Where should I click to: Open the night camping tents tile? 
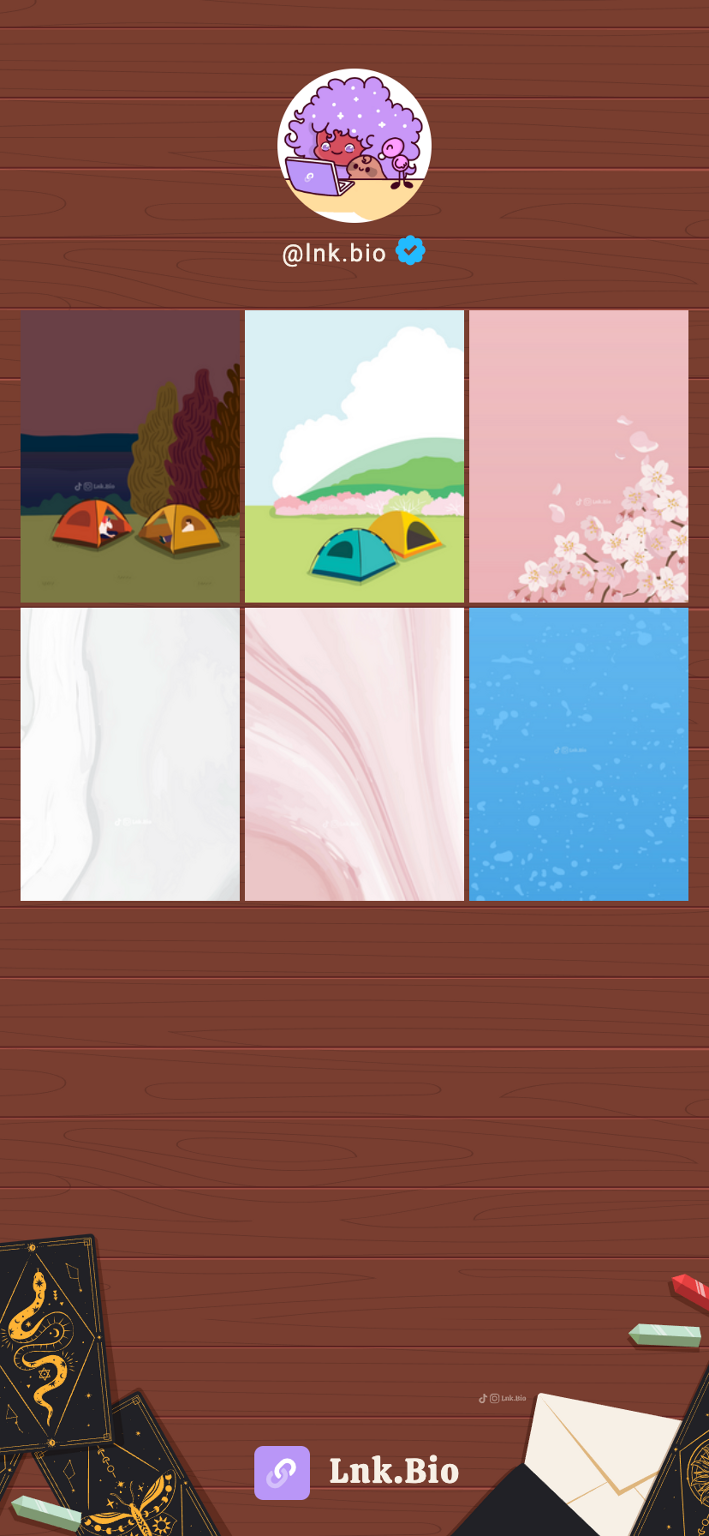coord(130,456)
